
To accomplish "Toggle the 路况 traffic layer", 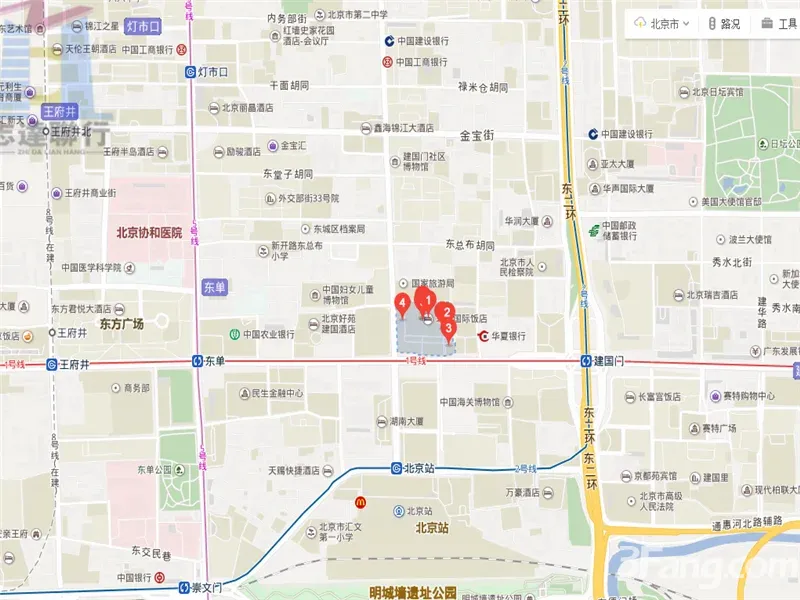I will click(724, 24).
